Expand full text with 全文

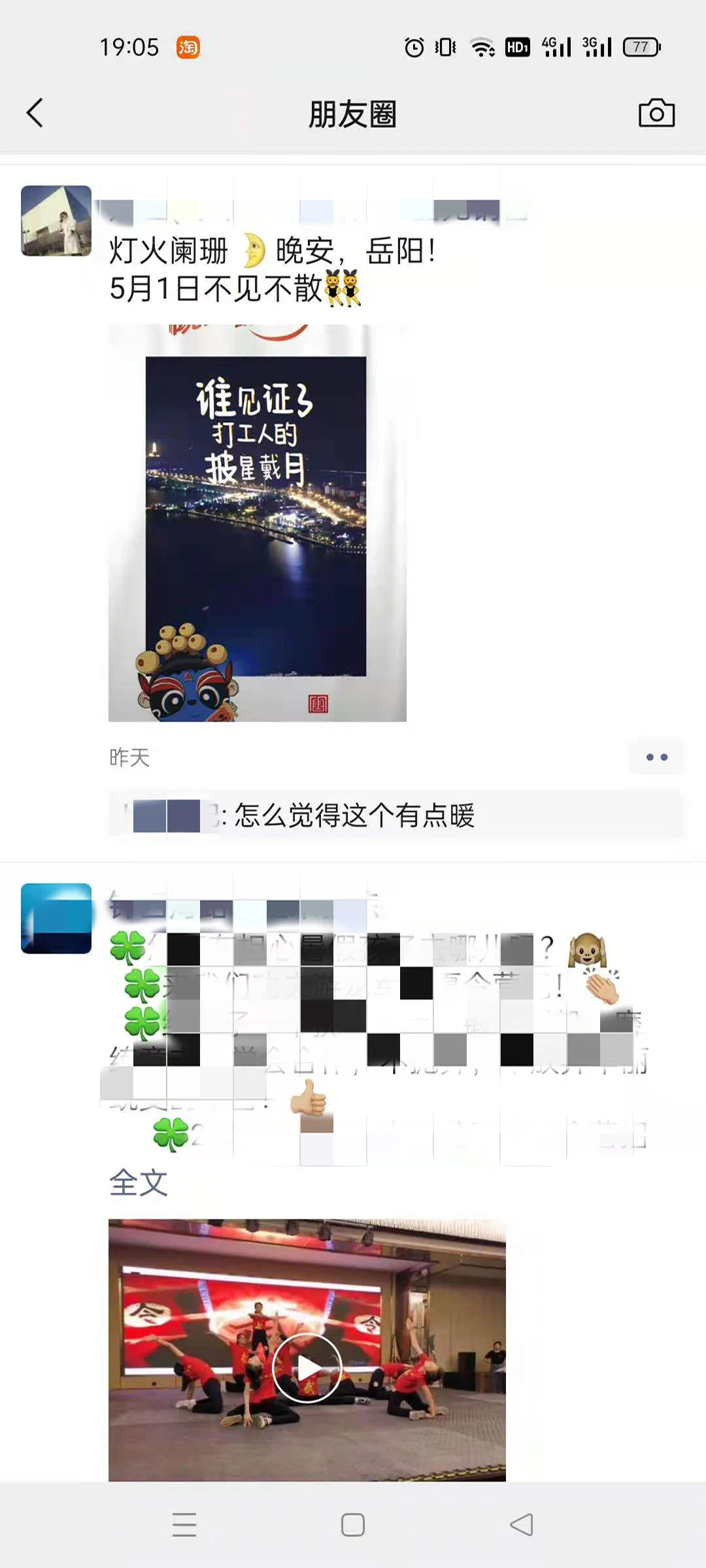pyautogui.click(x=139, y=1182)
